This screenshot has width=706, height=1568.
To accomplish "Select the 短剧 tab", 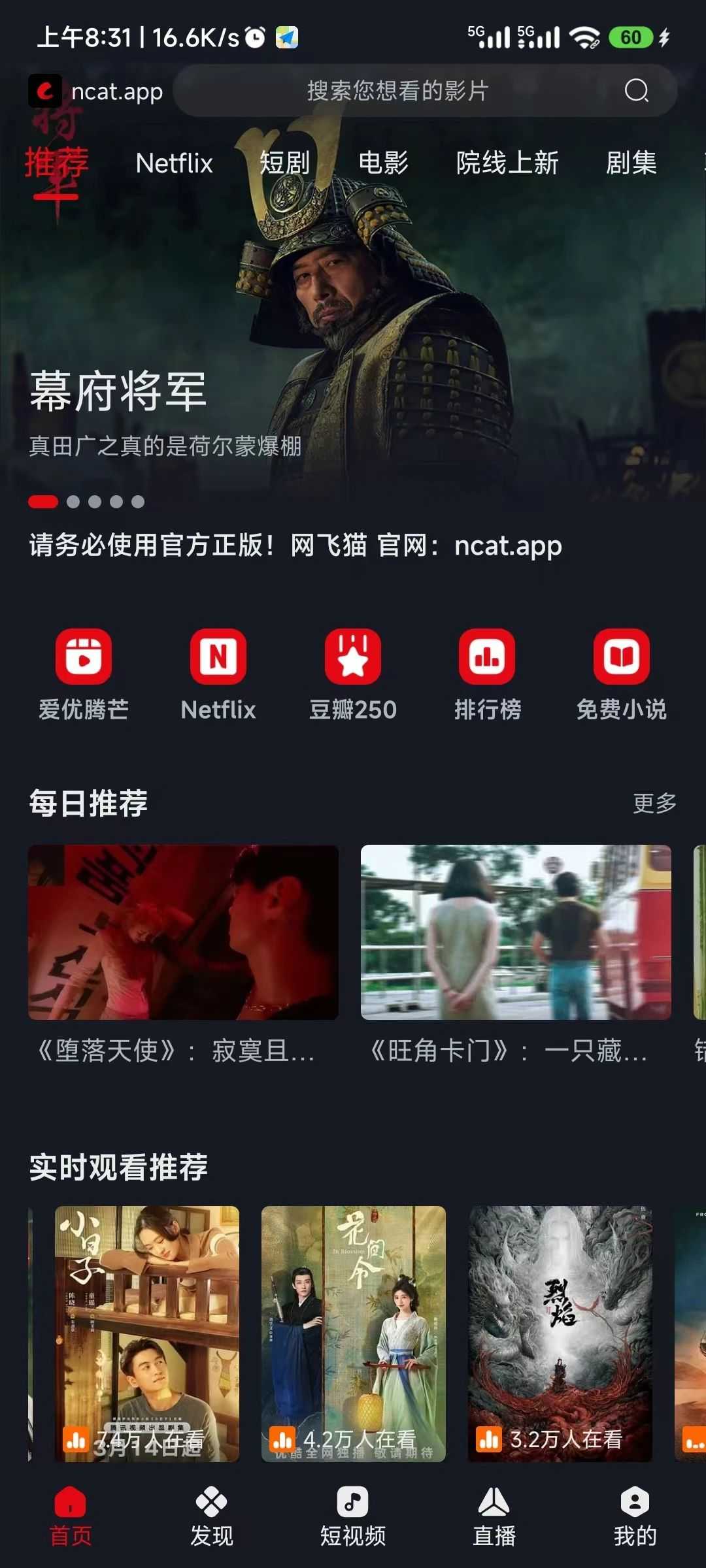I will 284,163.
